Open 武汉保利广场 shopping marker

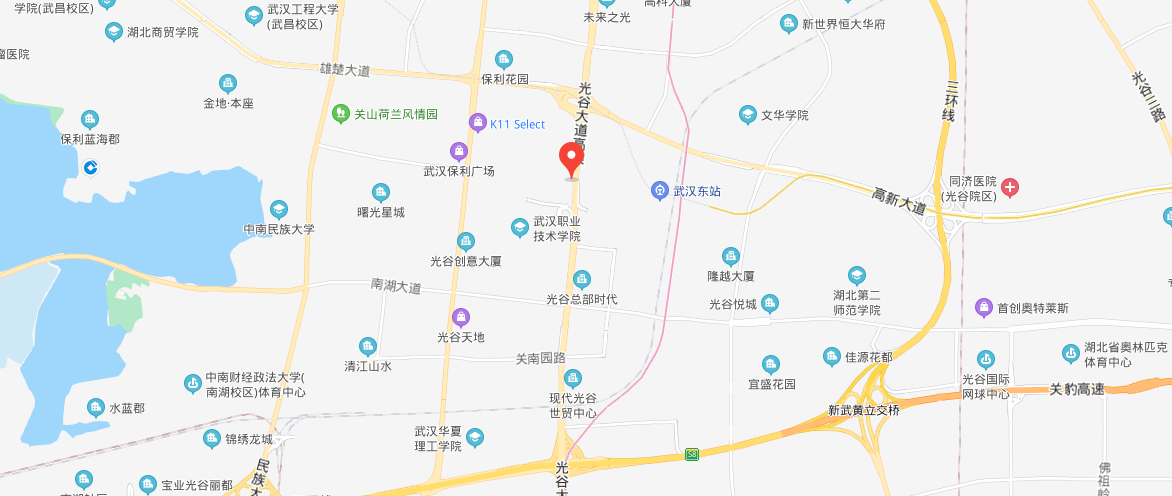tap(459, 152)
